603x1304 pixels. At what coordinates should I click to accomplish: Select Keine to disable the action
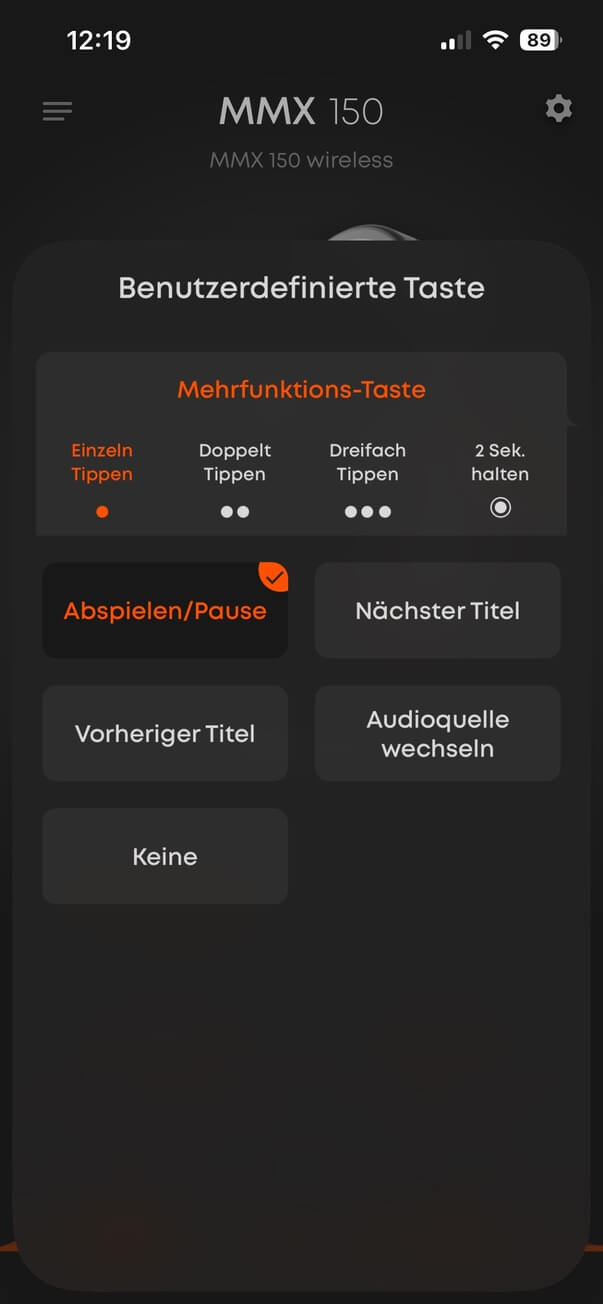pos(165,856)
